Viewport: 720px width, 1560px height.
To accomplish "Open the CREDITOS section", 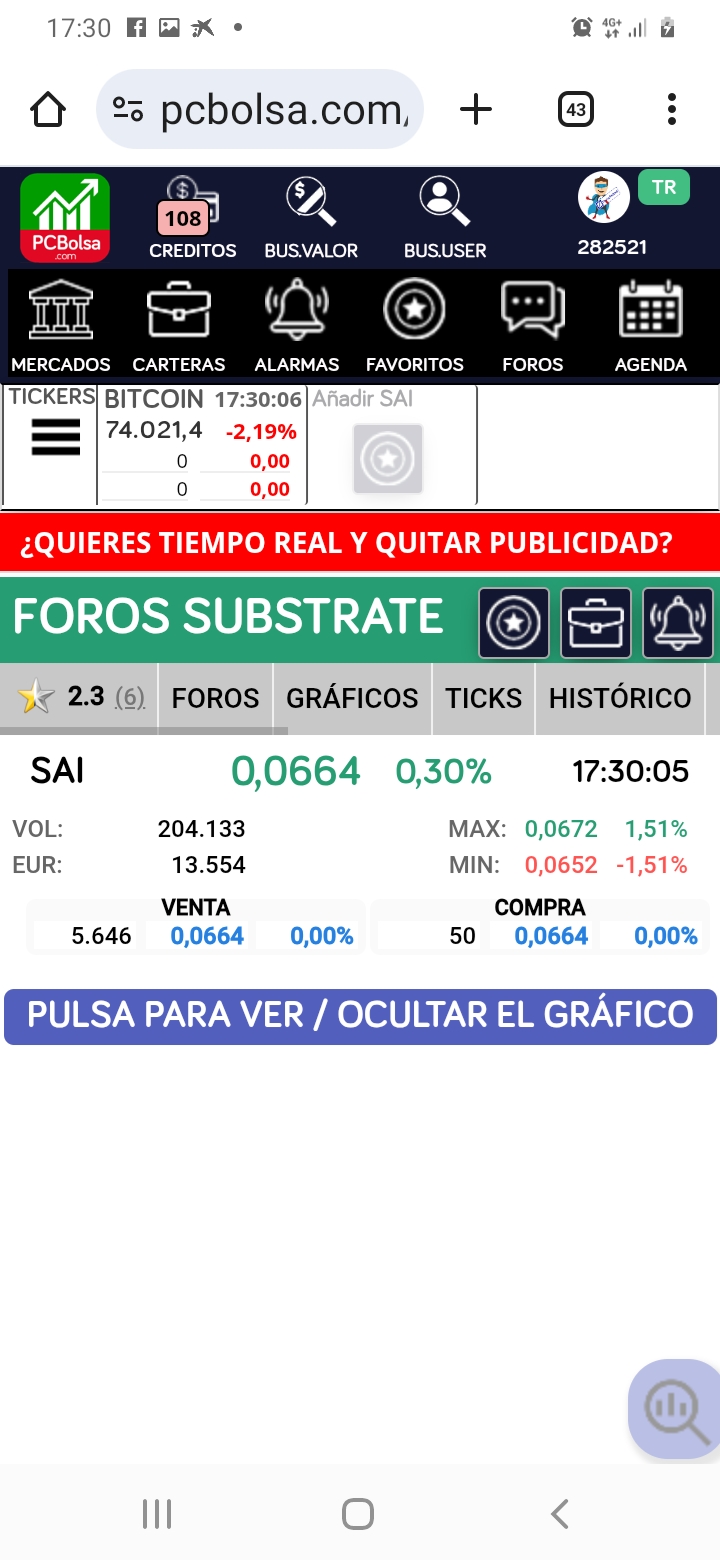I will [192, 218].
